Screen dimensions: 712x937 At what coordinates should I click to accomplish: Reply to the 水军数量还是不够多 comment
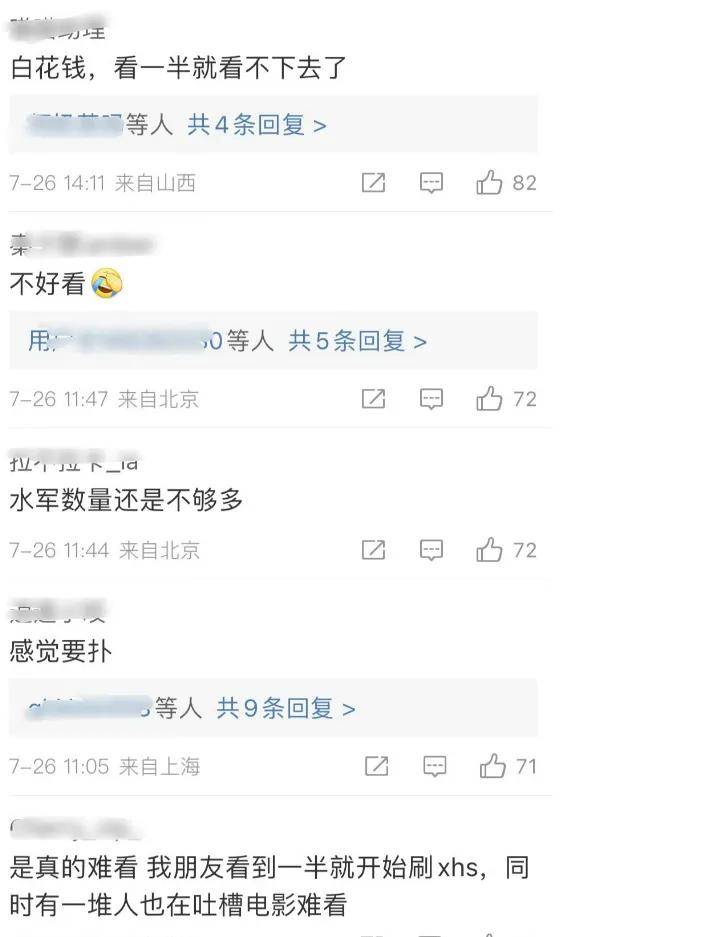[431, 550]
